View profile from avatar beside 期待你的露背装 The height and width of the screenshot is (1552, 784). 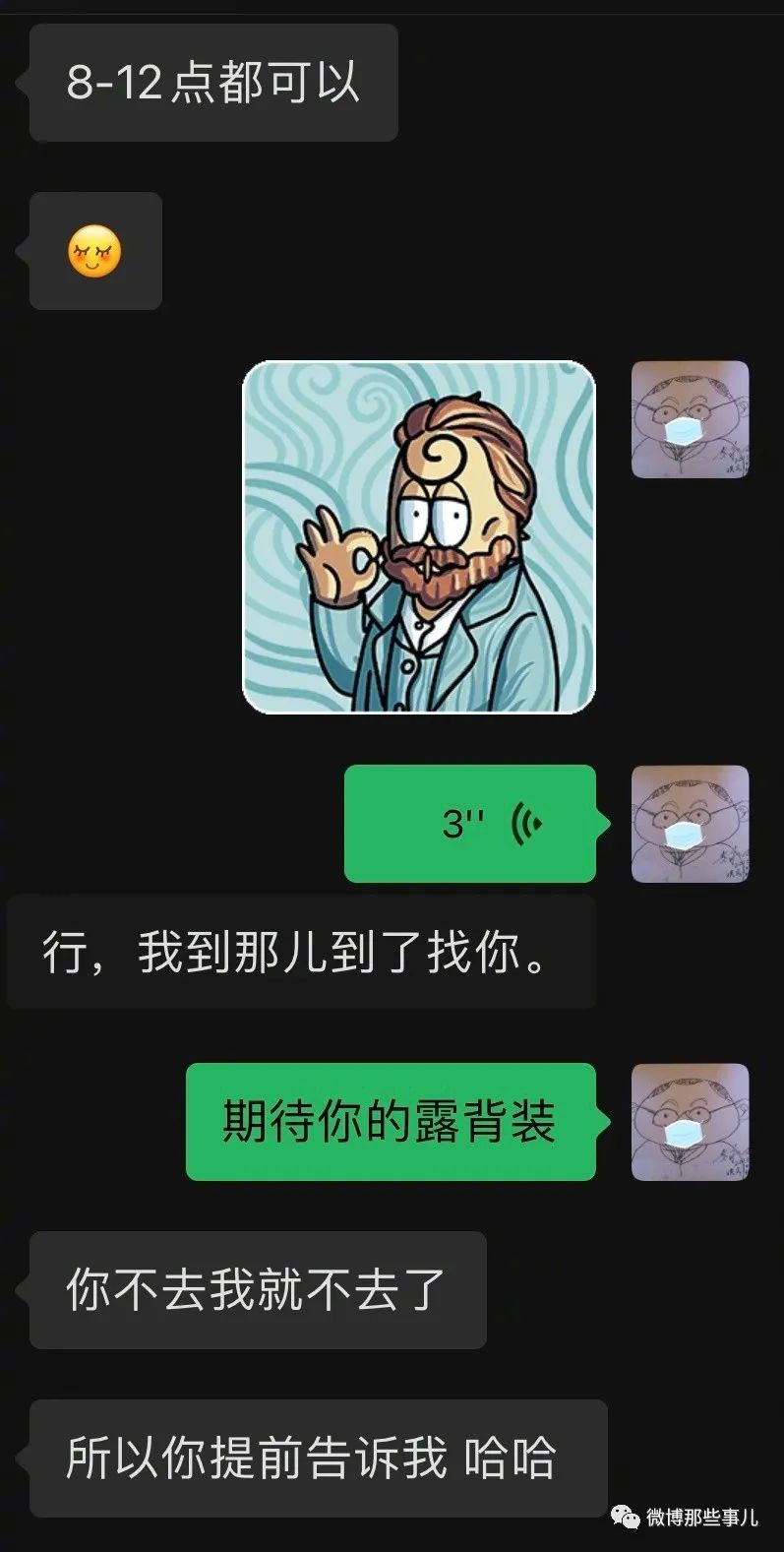[x=690, y=1122]
